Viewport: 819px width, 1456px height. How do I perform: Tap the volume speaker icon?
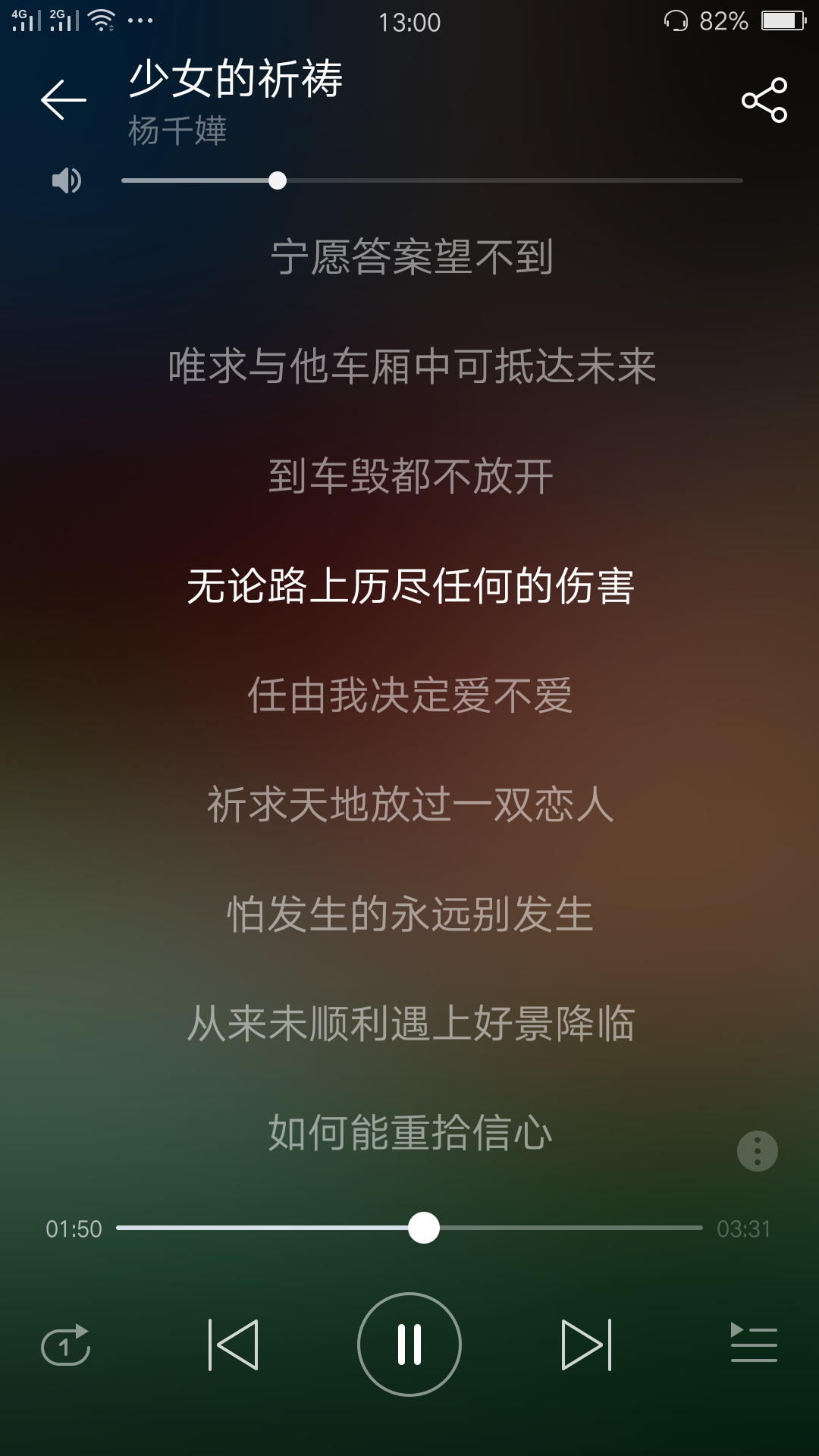coord(67,180)
